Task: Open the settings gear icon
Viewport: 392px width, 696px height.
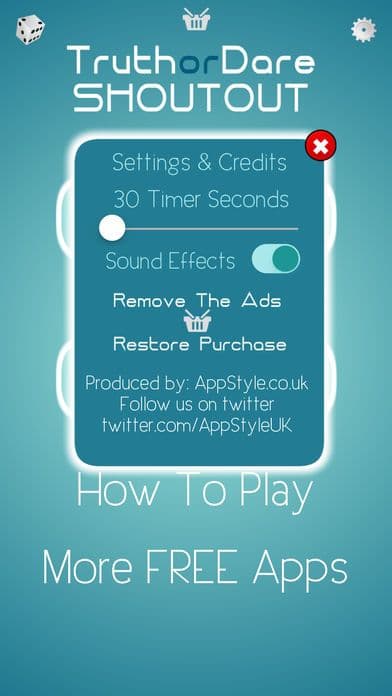Action: 364,30
